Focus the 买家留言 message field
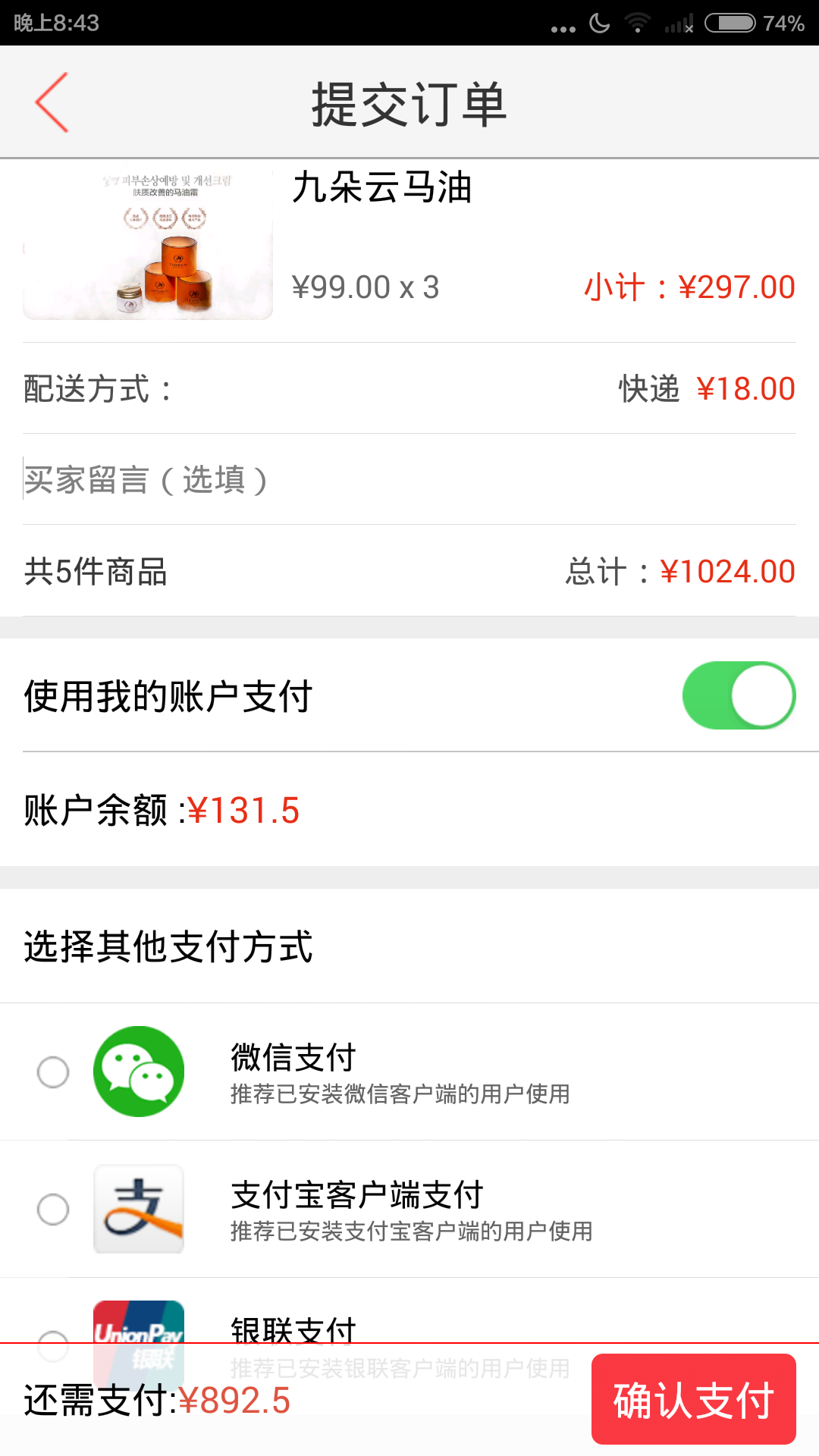Image resolution: width=819 pixels, height=1456 pixels. (x=409, y=480)
